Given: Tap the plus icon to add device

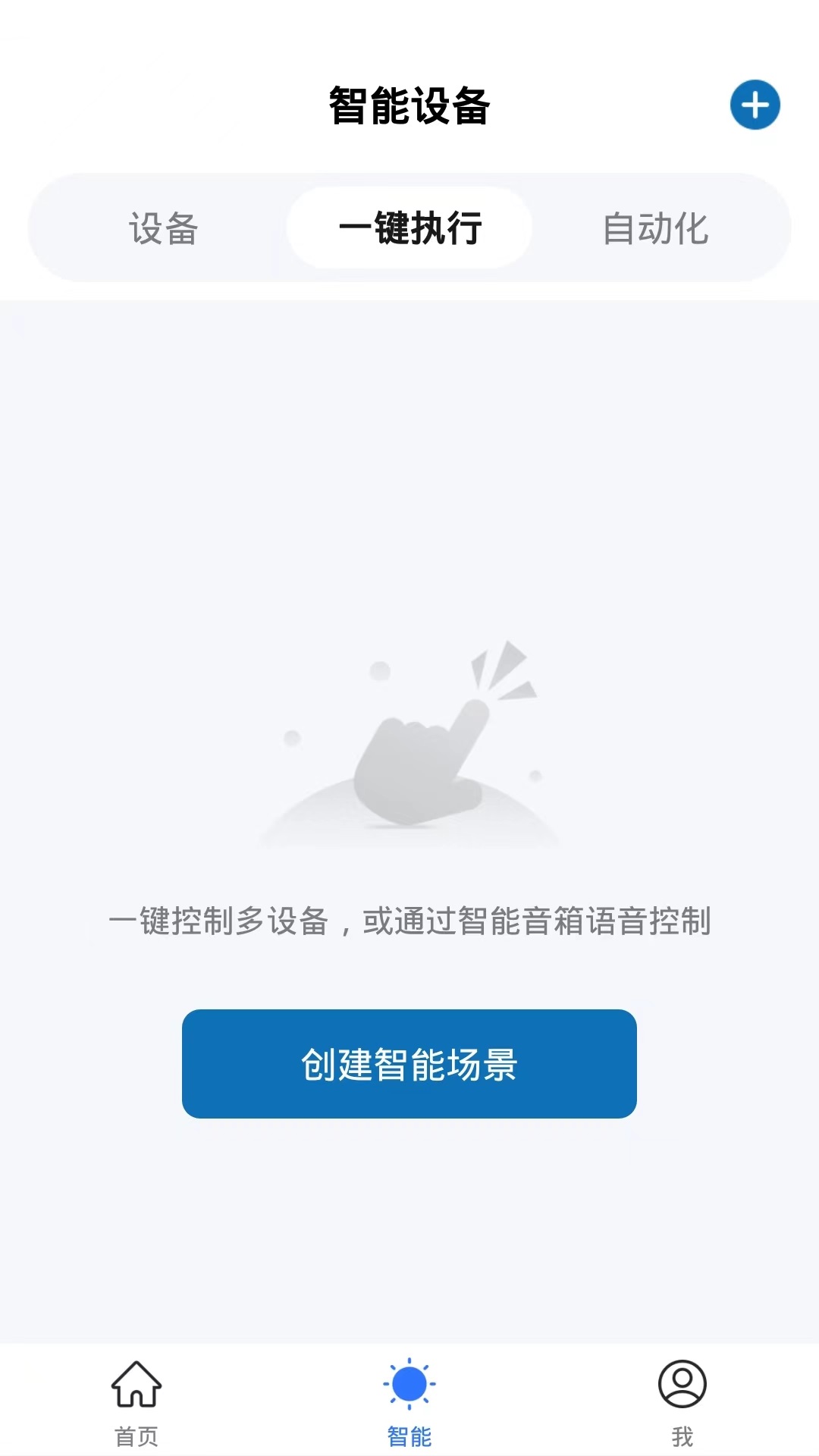Looking at the screenshot, I should click(755, 105).
